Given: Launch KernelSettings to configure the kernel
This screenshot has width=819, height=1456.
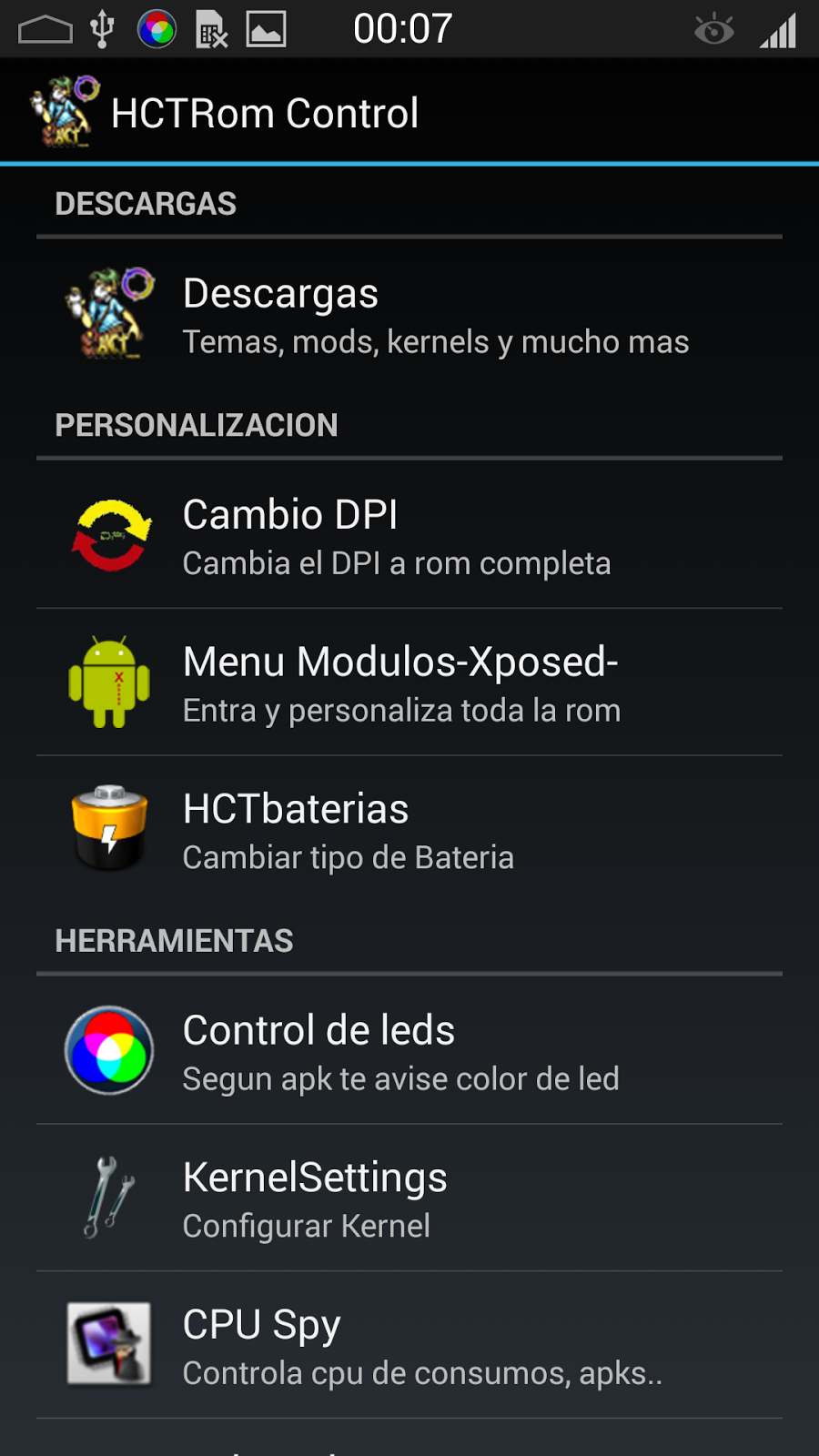Looking at the screenshot, I should (409, 1199).
